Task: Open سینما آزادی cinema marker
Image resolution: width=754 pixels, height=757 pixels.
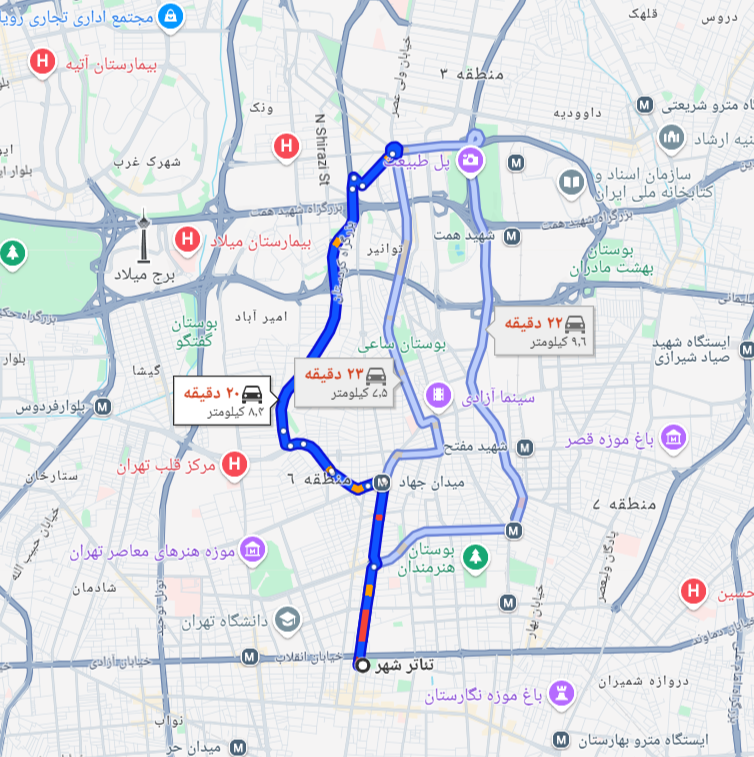Action: tap(437, 395)
